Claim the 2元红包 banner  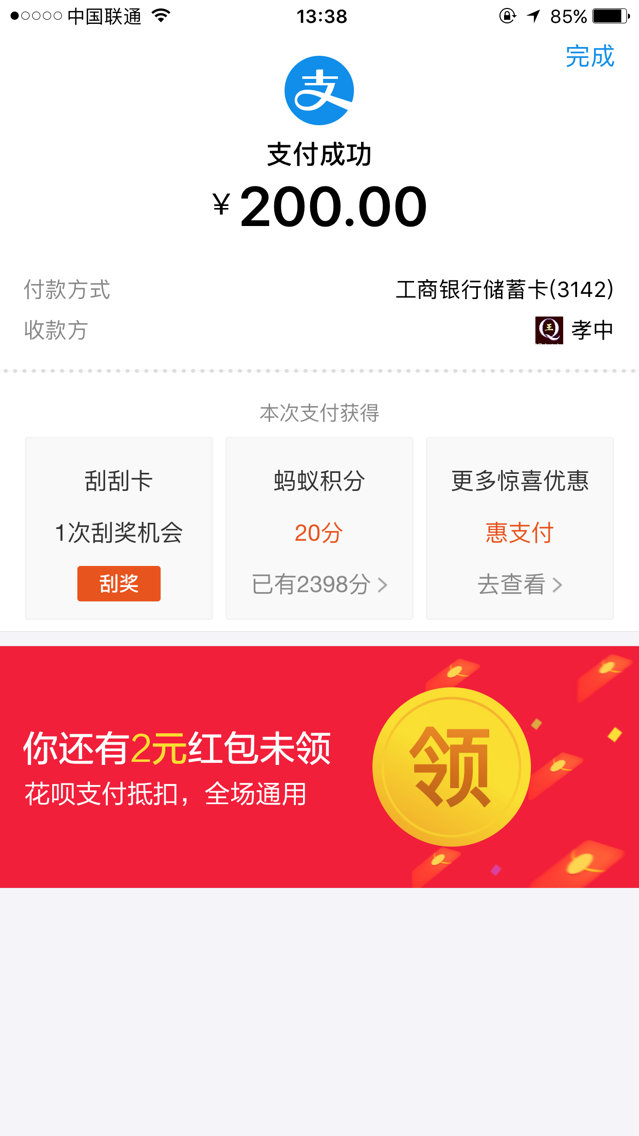[x=451, y=767]
